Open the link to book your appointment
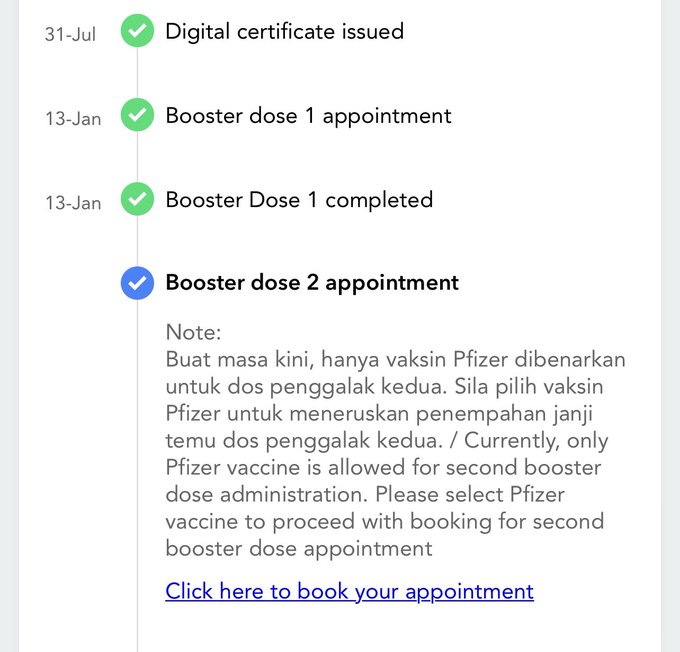 349,591
